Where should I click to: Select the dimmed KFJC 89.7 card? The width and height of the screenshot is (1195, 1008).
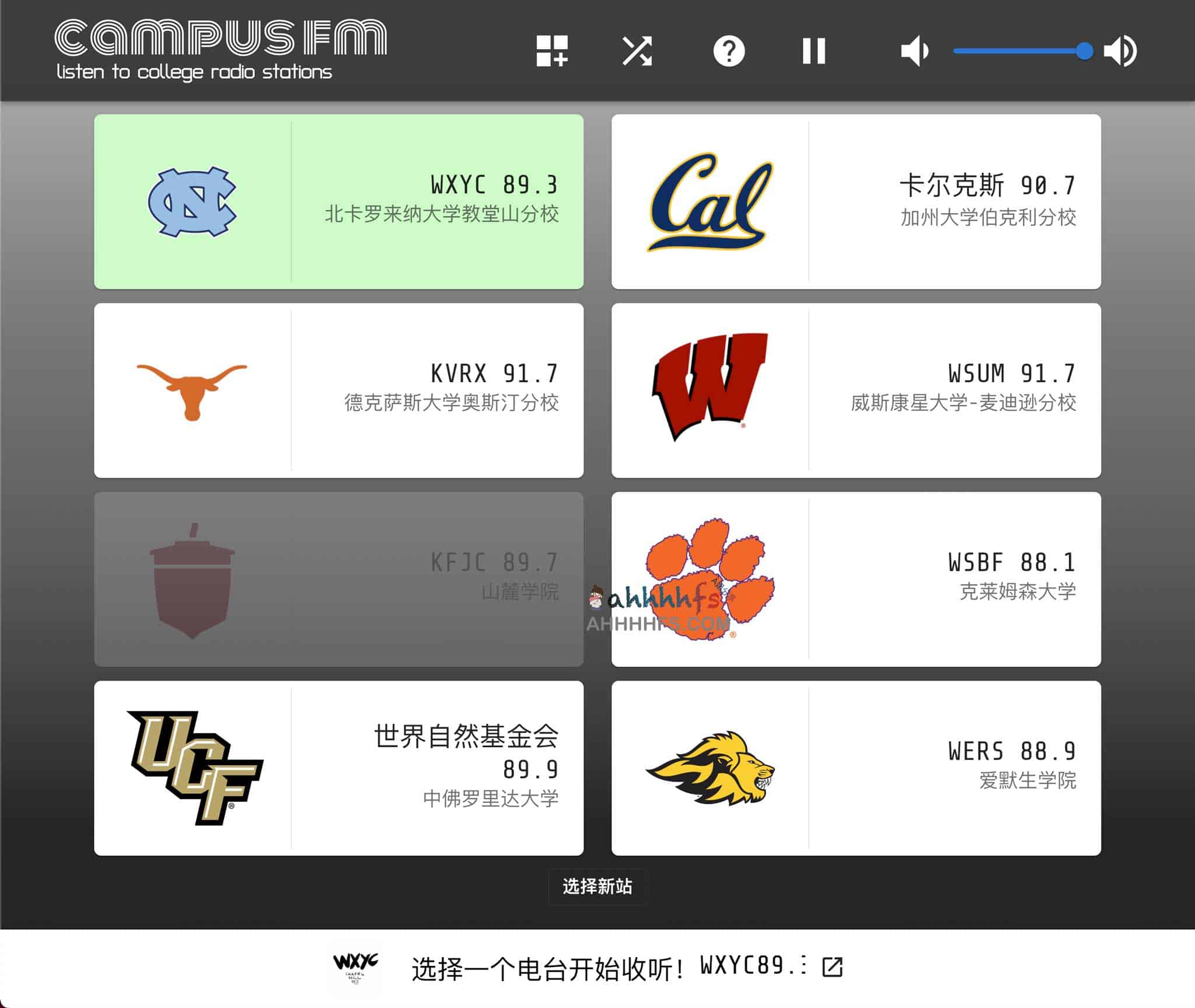(x=338, y=579)
